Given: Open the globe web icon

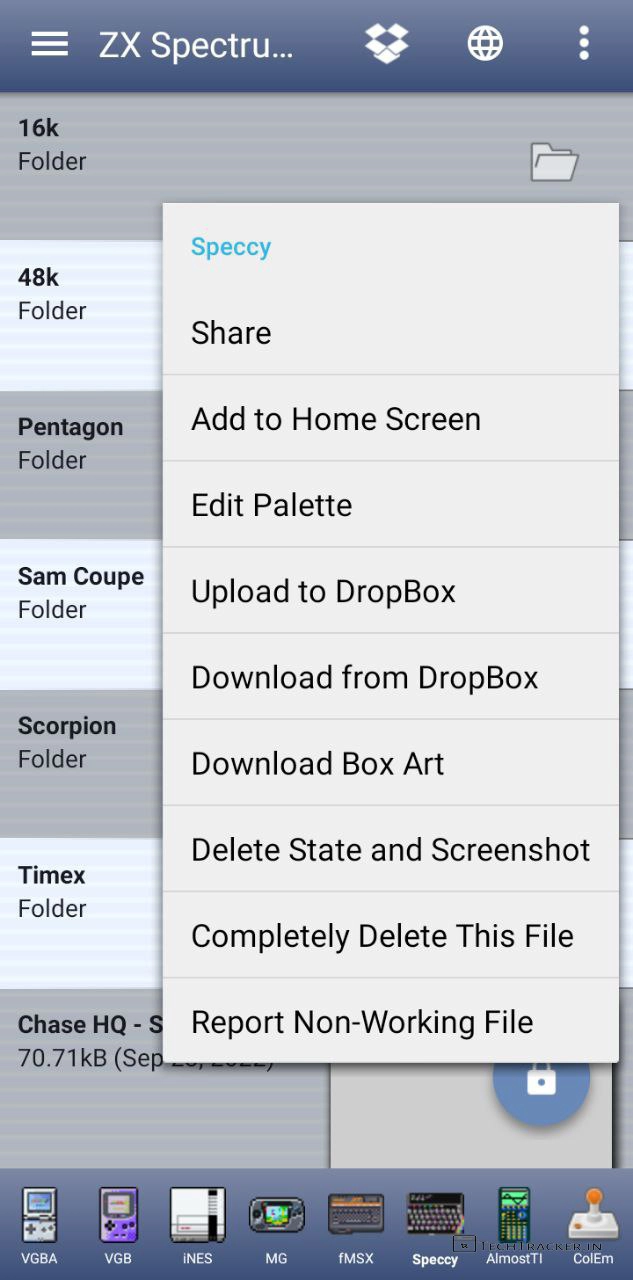Looking at the screenshot, I should click(485, 44).
